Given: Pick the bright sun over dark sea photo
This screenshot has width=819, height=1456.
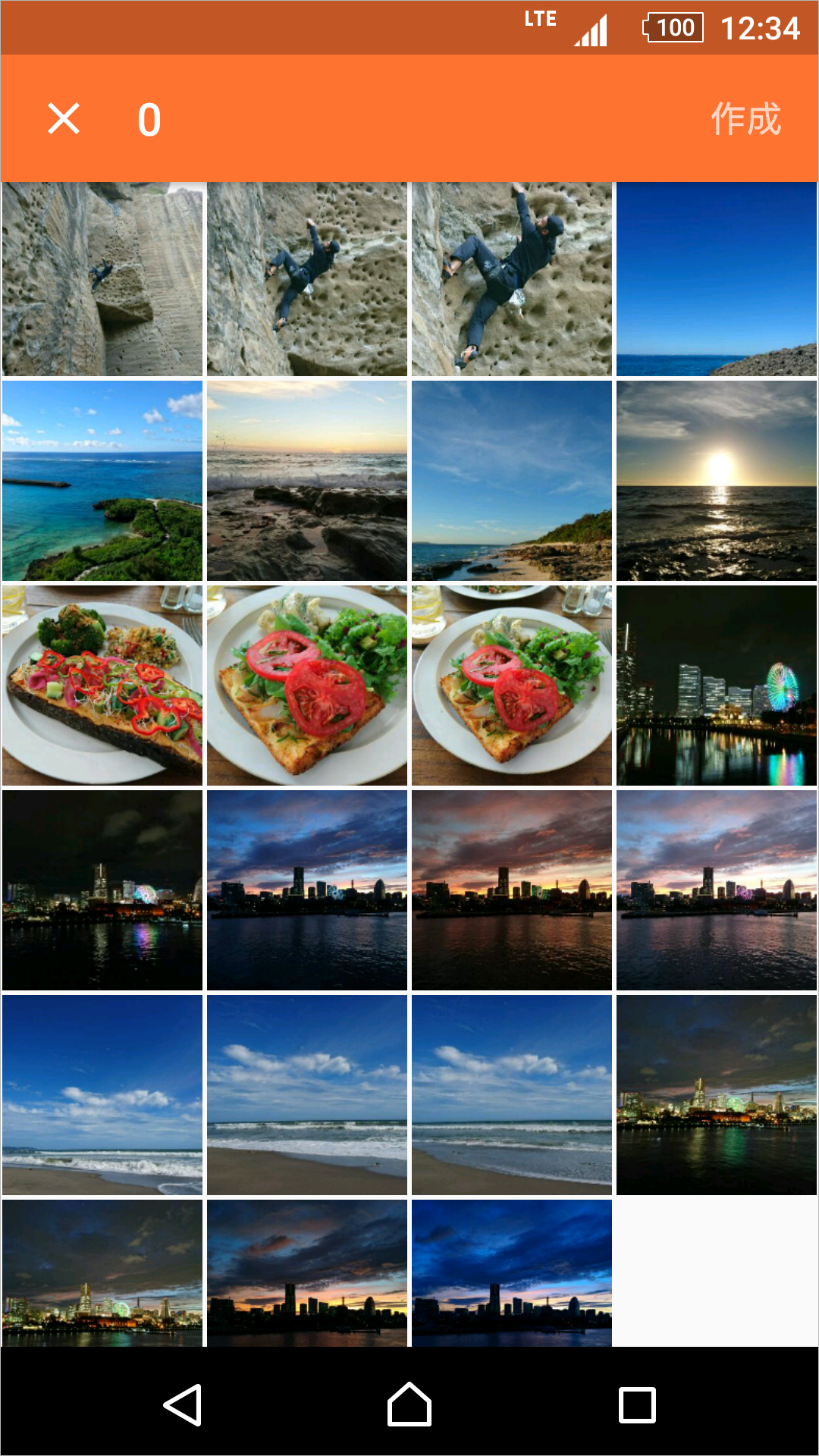Looking at the screenshot, I should [x=717, y=481].
